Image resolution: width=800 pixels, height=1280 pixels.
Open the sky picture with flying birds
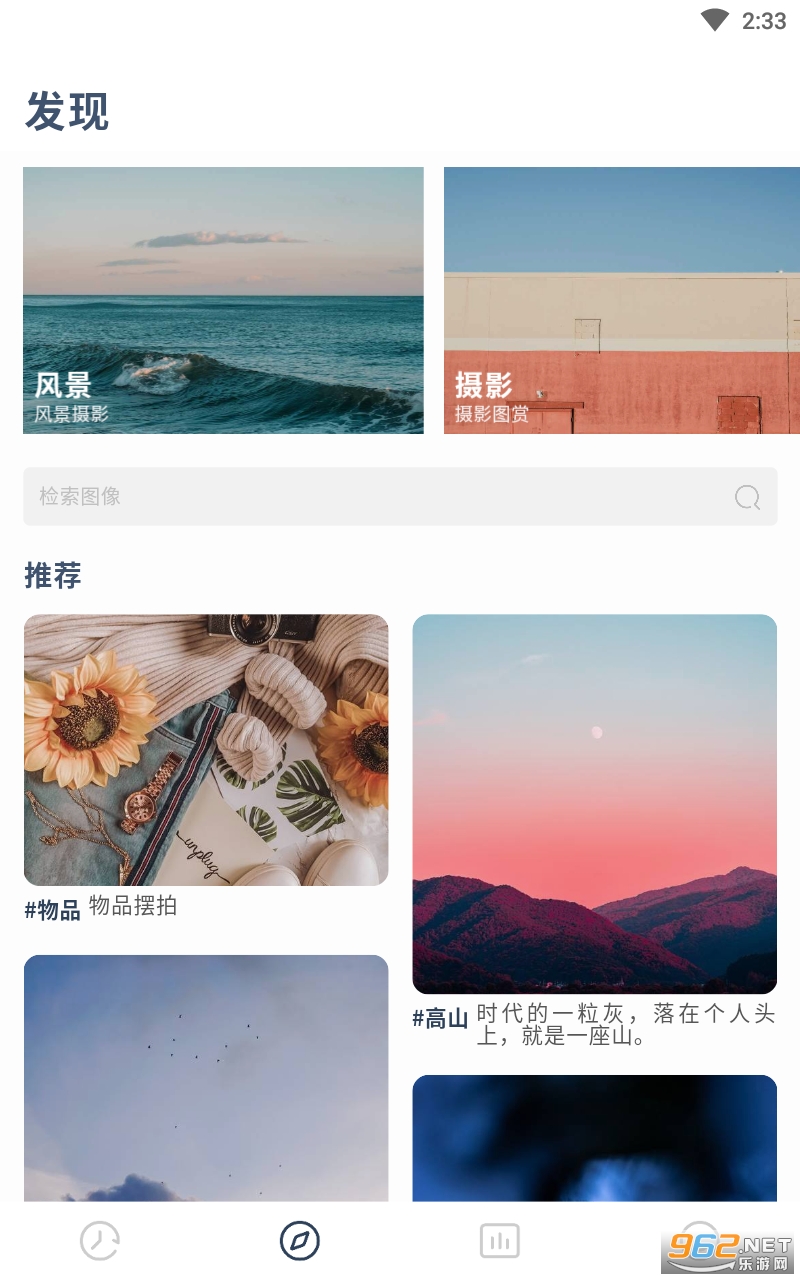click(x=206, y=1078)
